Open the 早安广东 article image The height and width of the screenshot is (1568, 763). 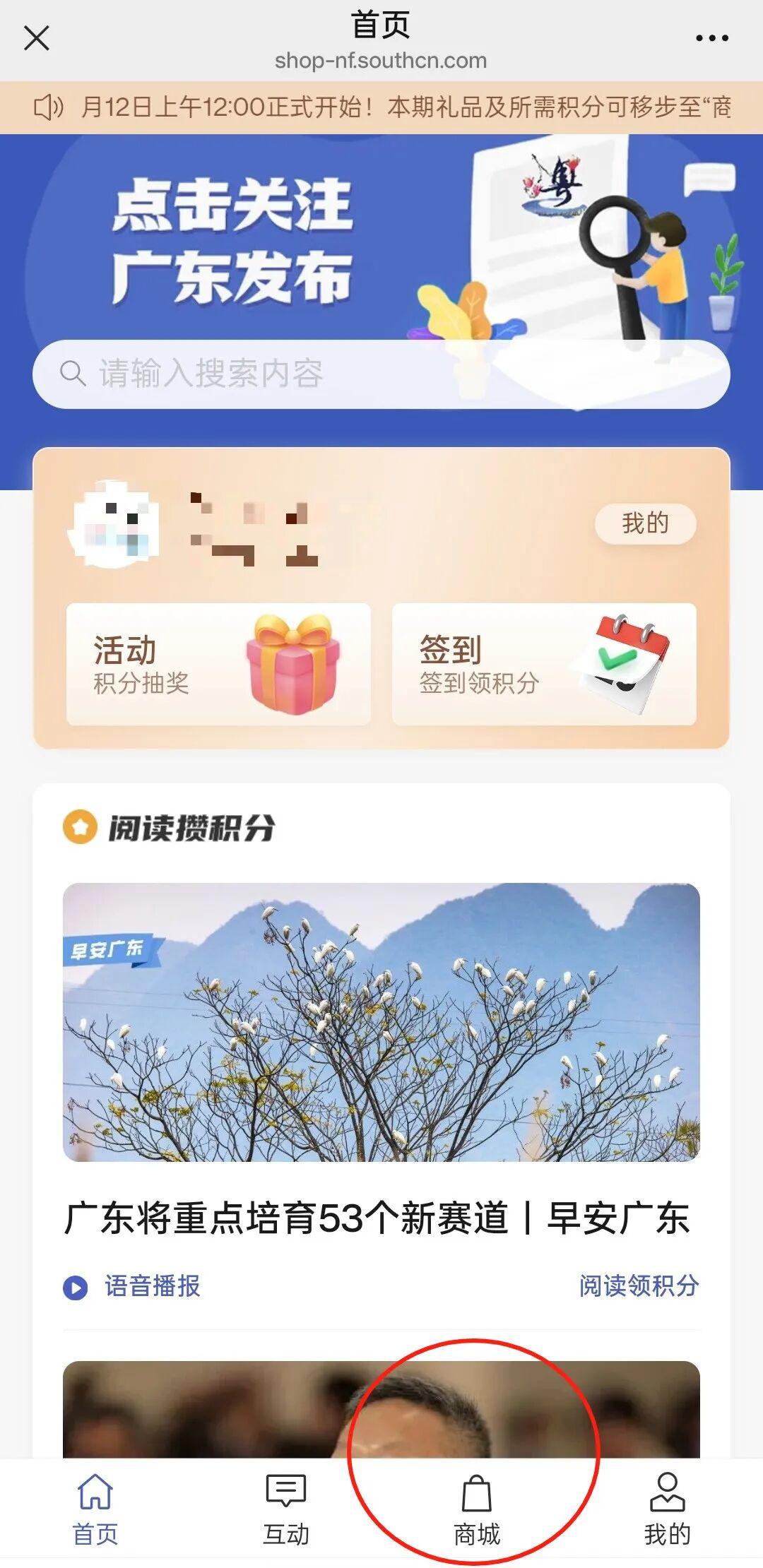(x=381, y=1021)
